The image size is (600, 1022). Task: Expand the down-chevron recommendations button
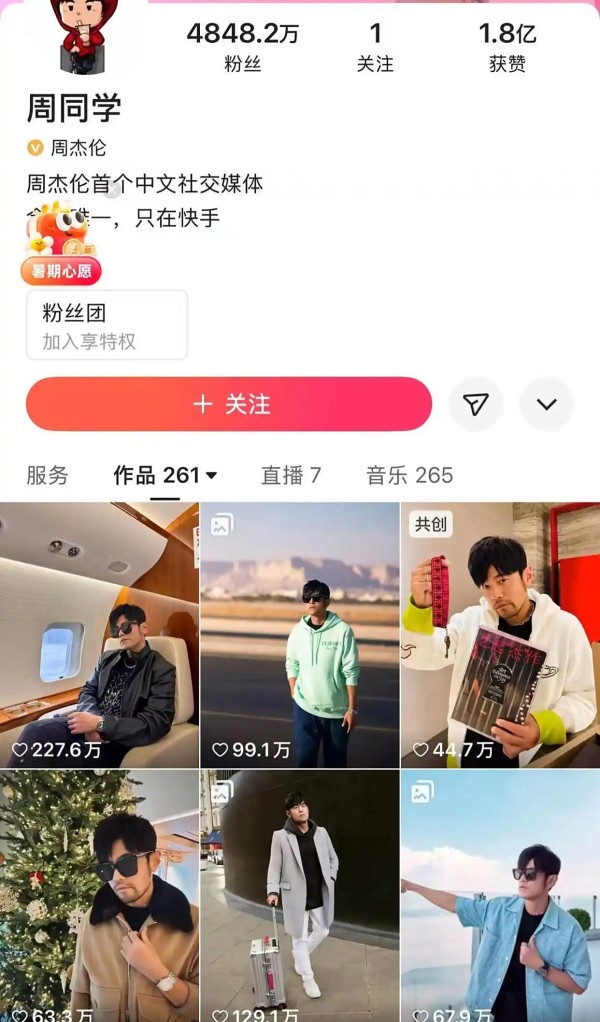(546, 404)
